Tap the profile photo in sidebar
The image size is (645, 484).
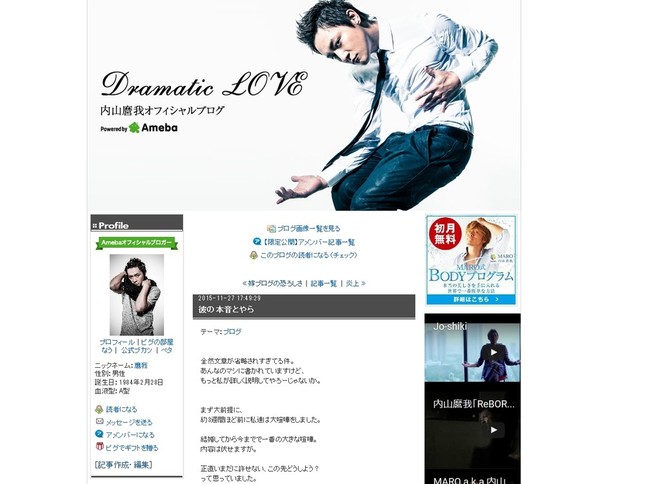tap(136, 295)
